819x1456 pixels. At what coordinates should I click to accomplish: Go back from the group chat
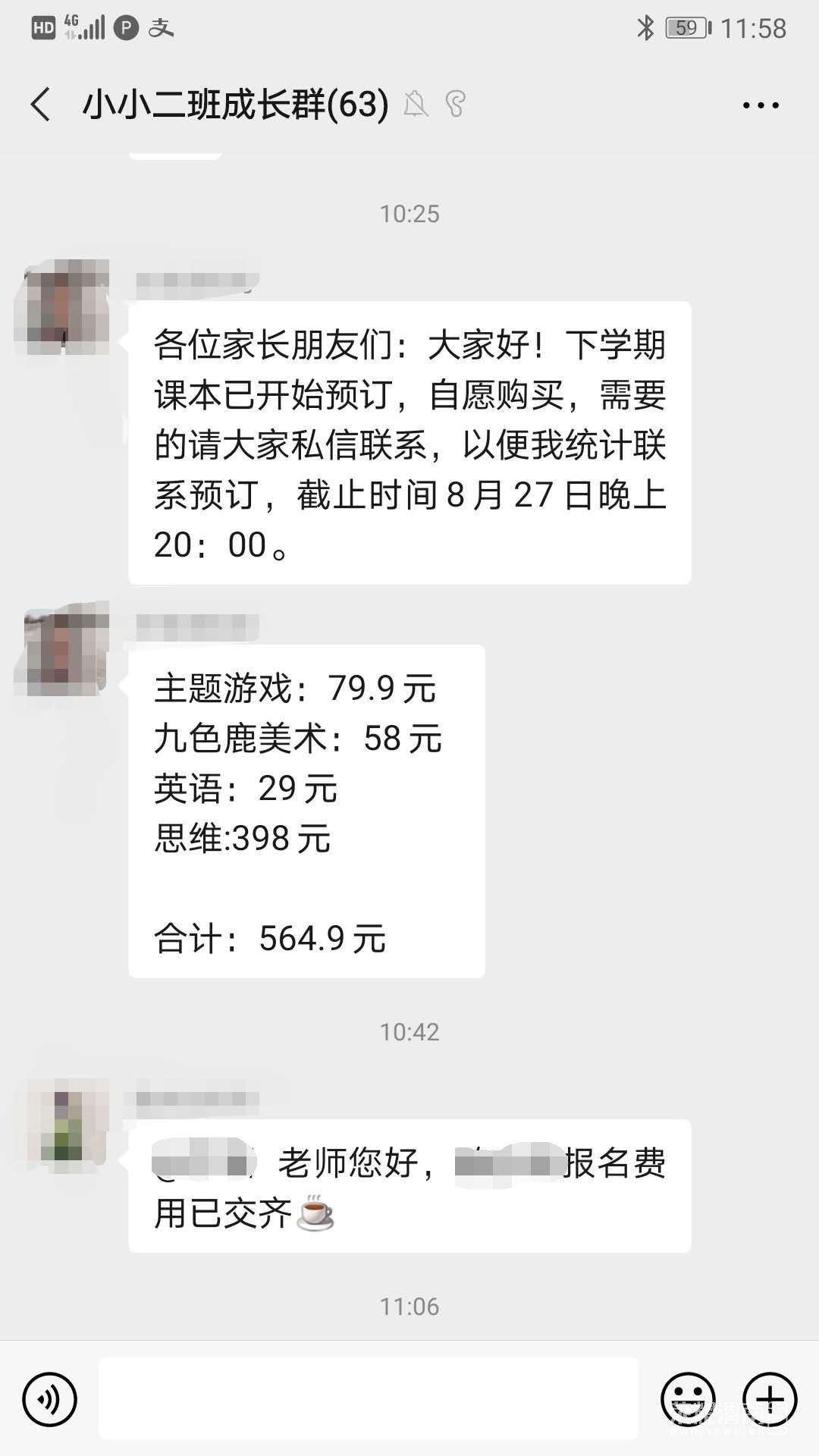point(41,104)
